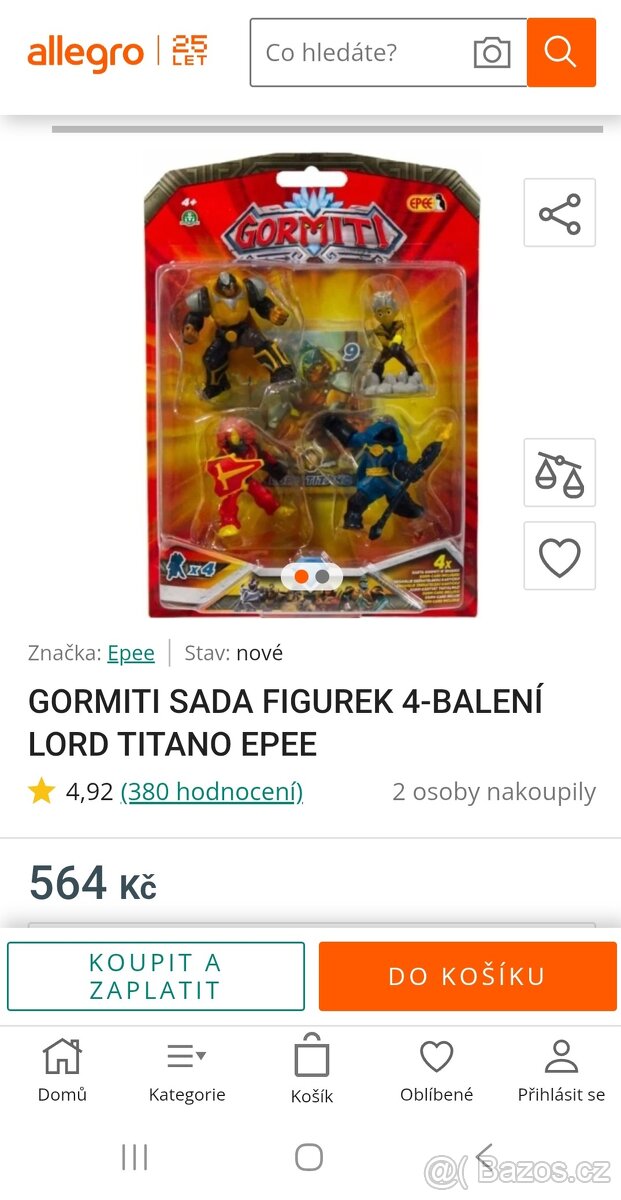Tap the orange search magnifier button
621x1200 pixels.
[561, 52]
